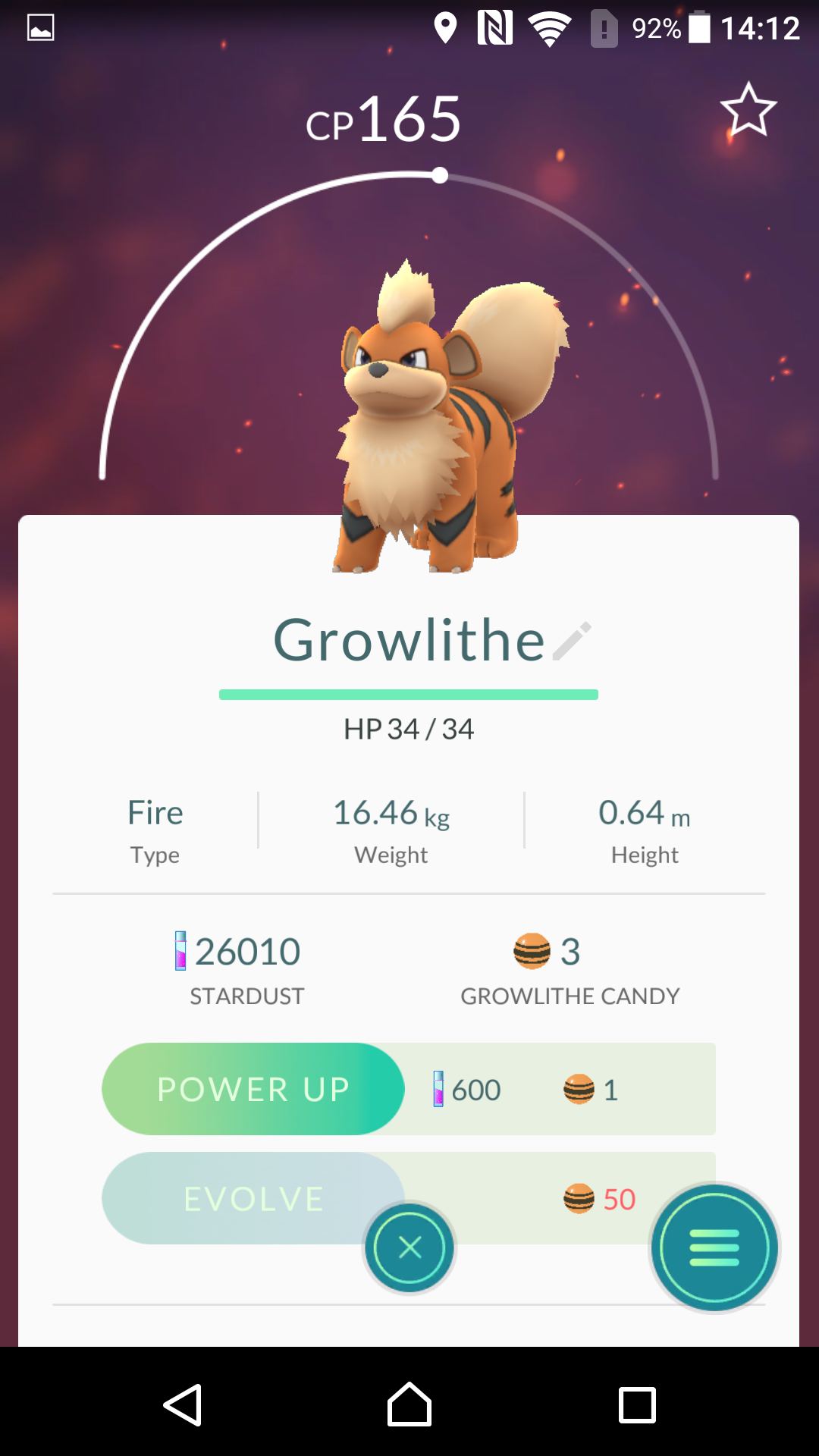The image size is (819, 1456).
Task: Mark Growlithe as favorite with the star
Action: coord(748,110)
